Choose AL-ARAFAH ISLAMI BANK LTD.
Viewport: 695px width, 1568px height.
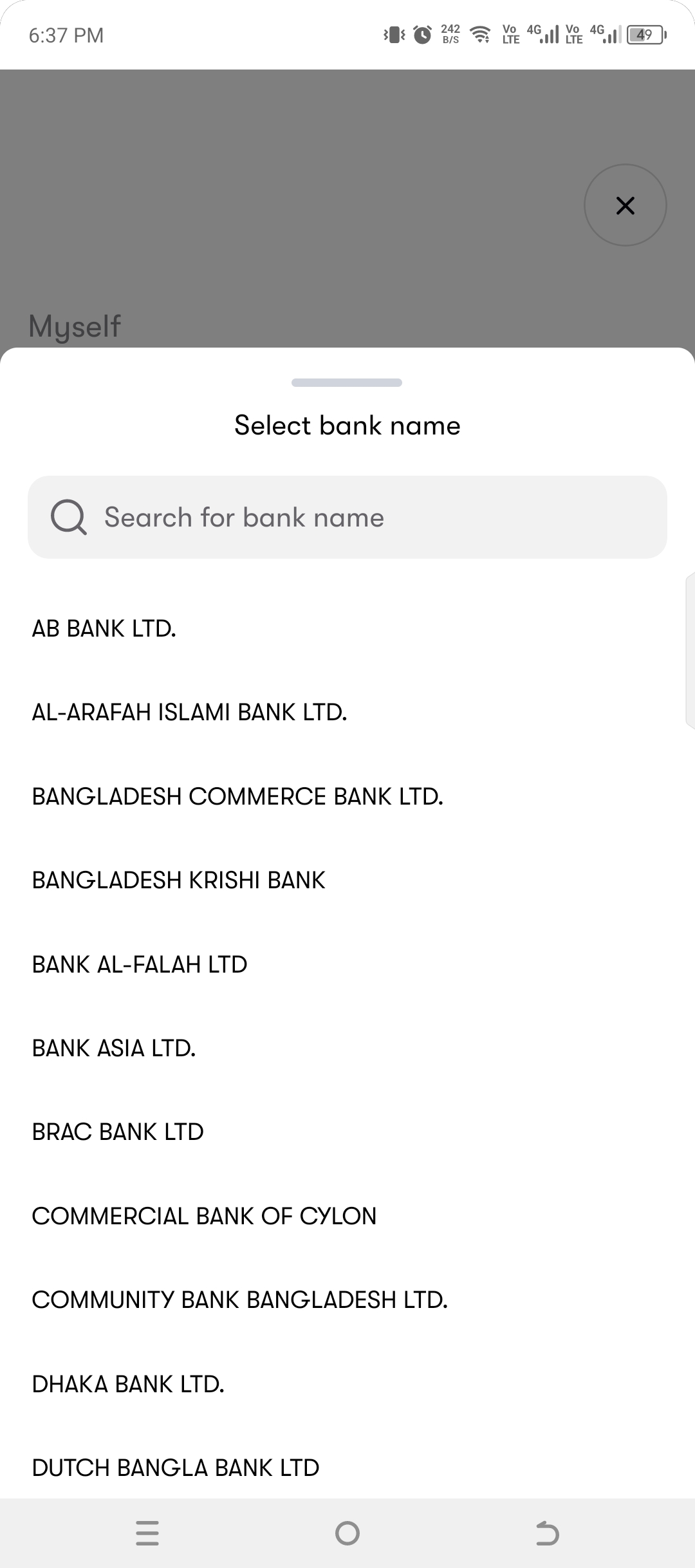click(190, 713)
